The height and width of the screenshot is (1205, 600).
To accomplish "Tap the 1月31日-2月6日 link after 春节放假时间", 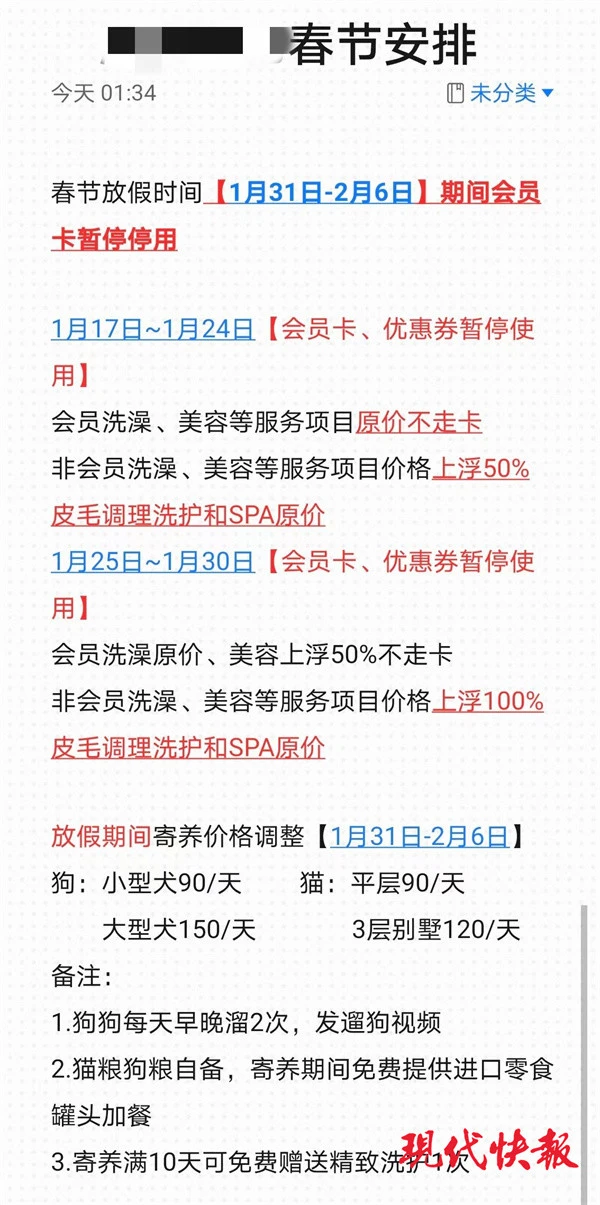I will pos(320,192).
